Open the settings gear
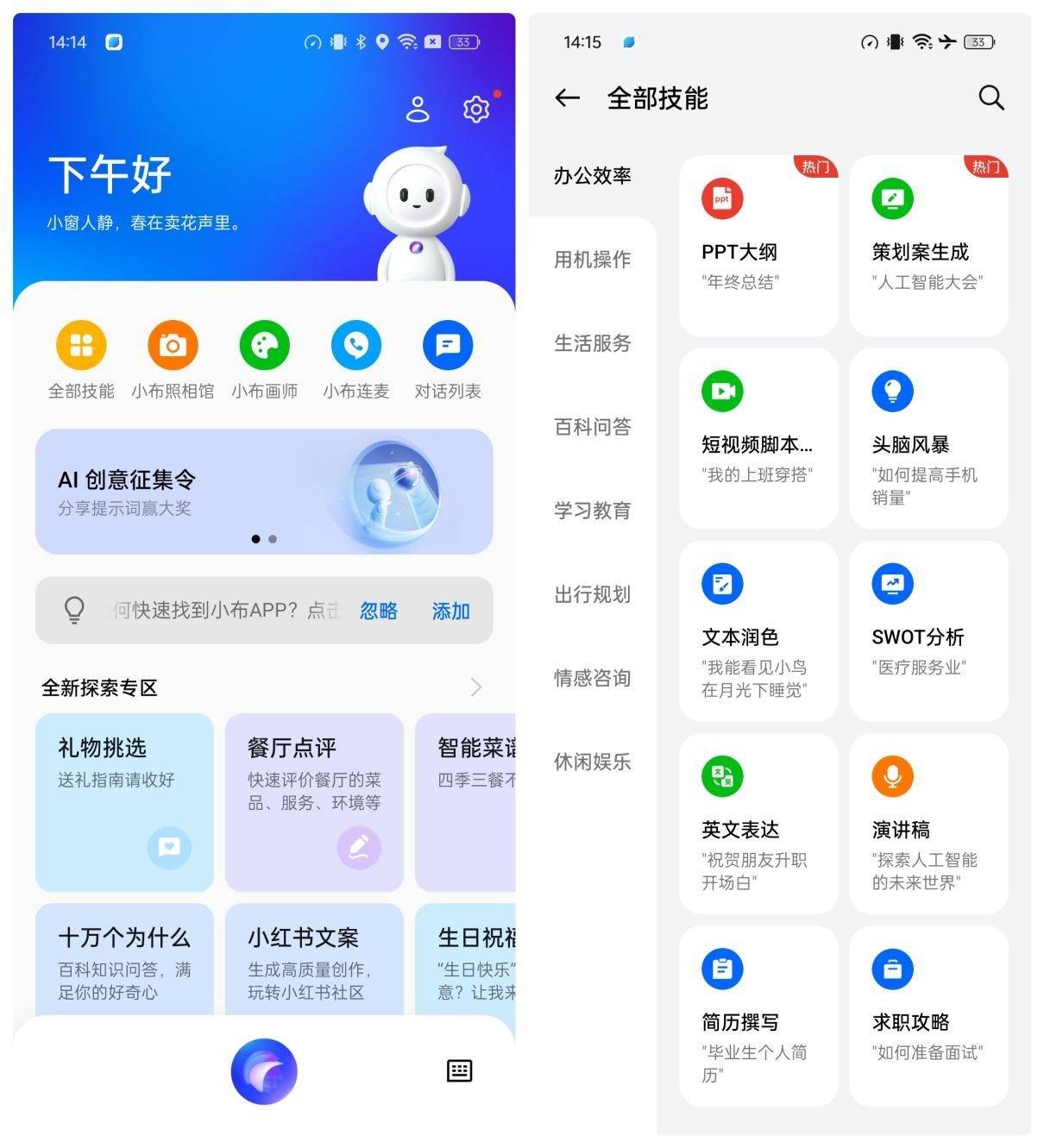The image size is (1044, 1148). tap(475, 110)
